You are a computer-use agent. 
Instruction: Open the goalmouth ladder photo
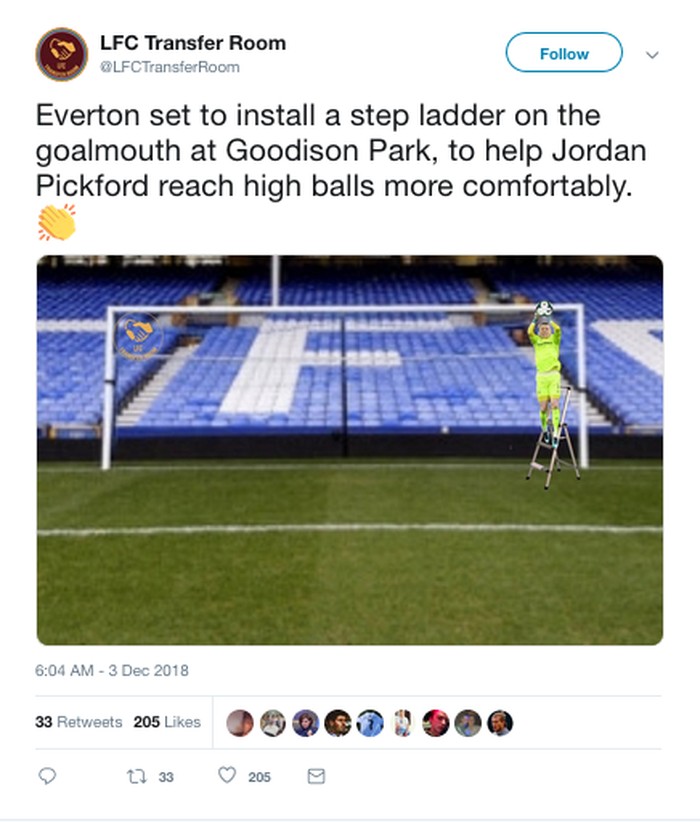click(349, 449)
